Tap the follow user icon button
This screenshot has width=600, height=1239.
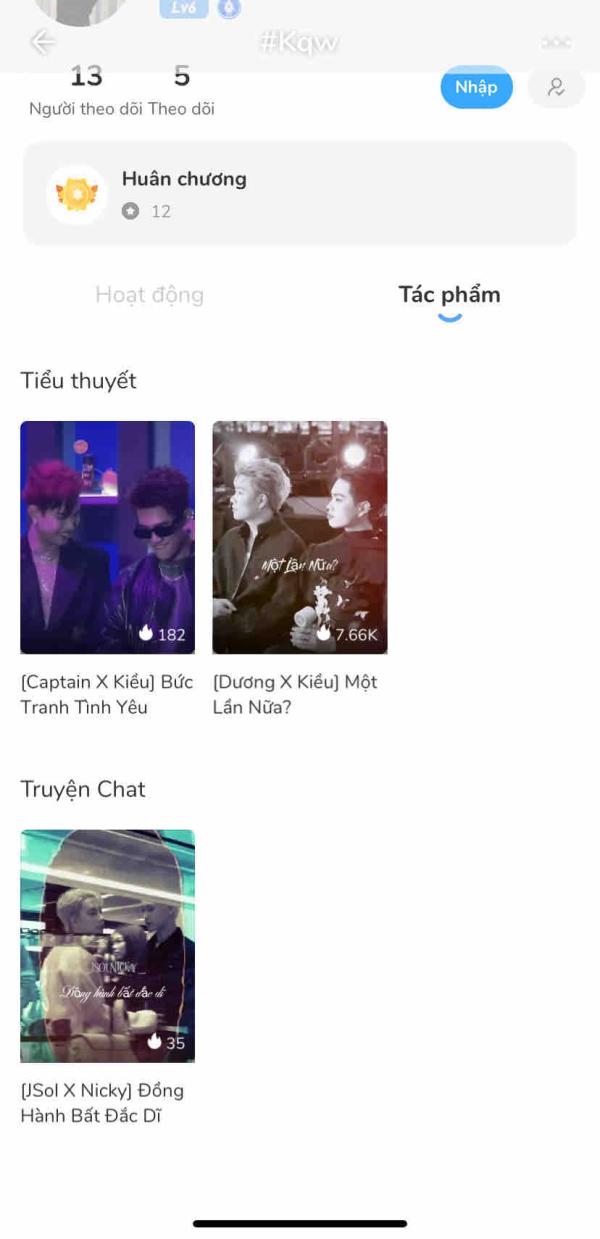pyautogui.click(x=556, y=87)
